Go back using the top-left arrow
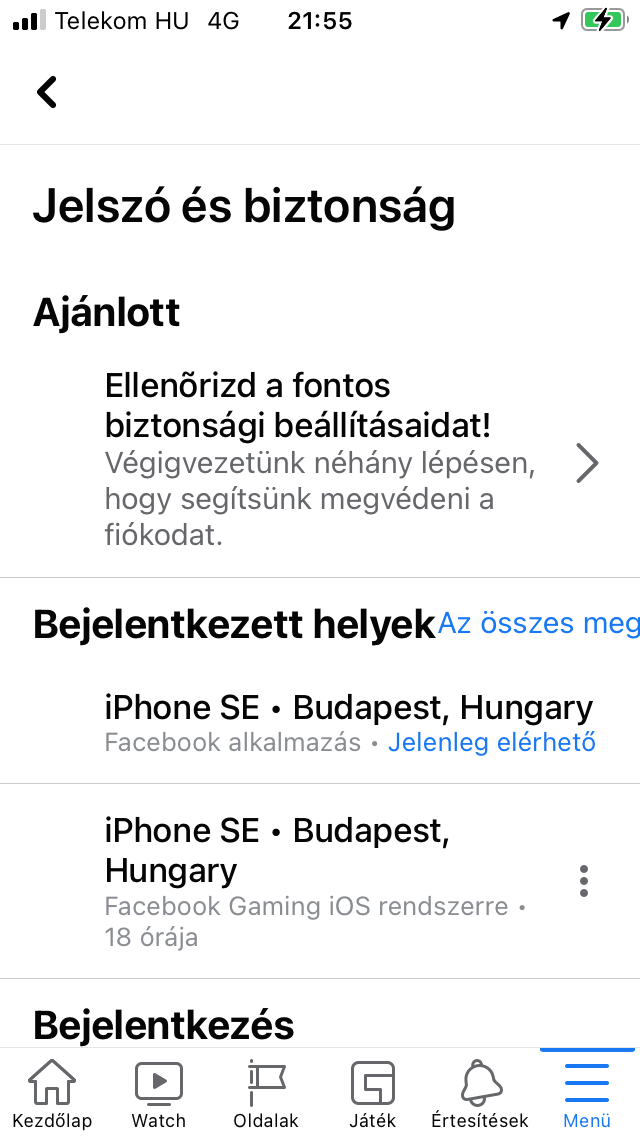Image resolution: width=640 pixels, height=1136 pixels. (x=47, y=92)
